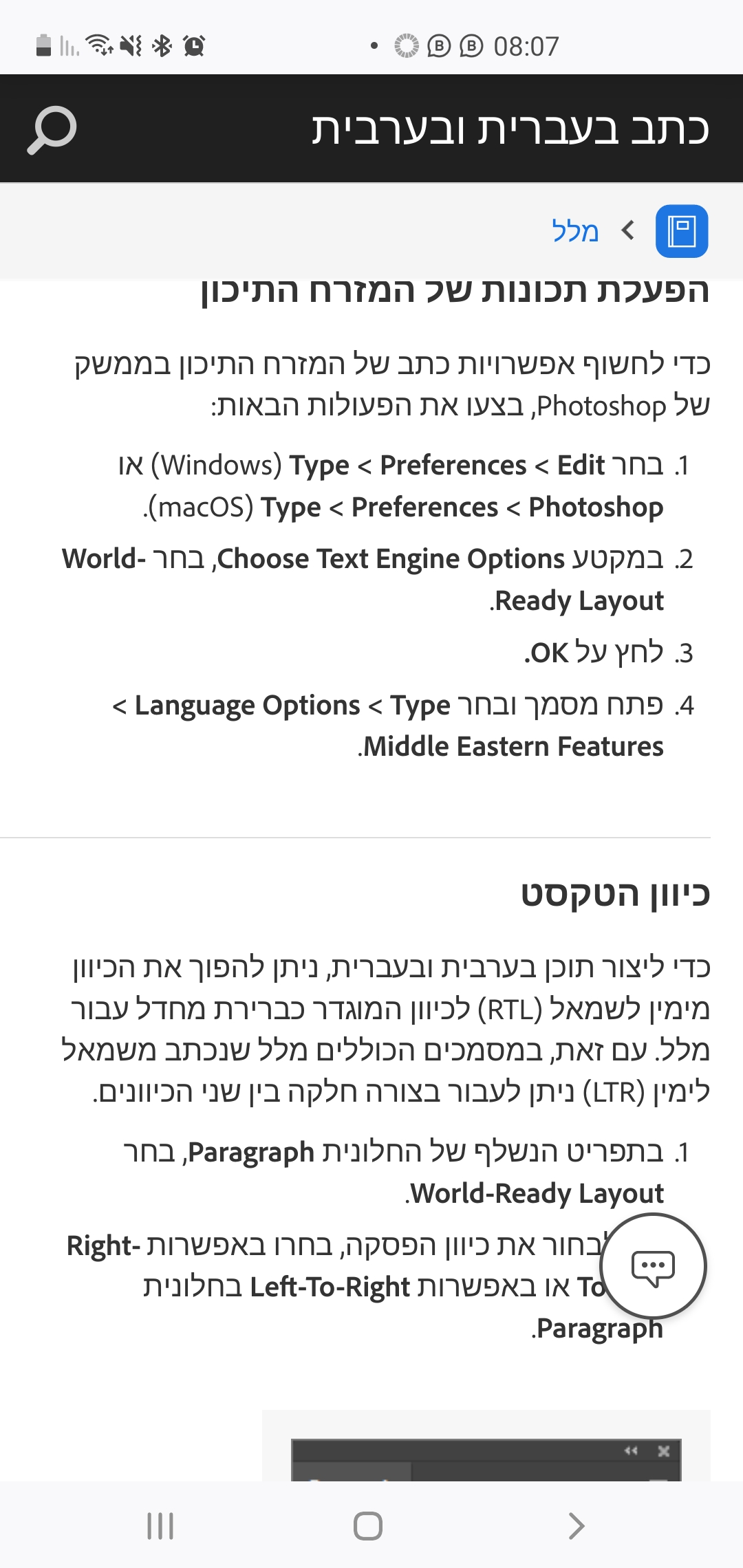The height and width of the screenshot is (1568, 743).
Task: Open the search magnifier icon
Action: tap(52, 129)
